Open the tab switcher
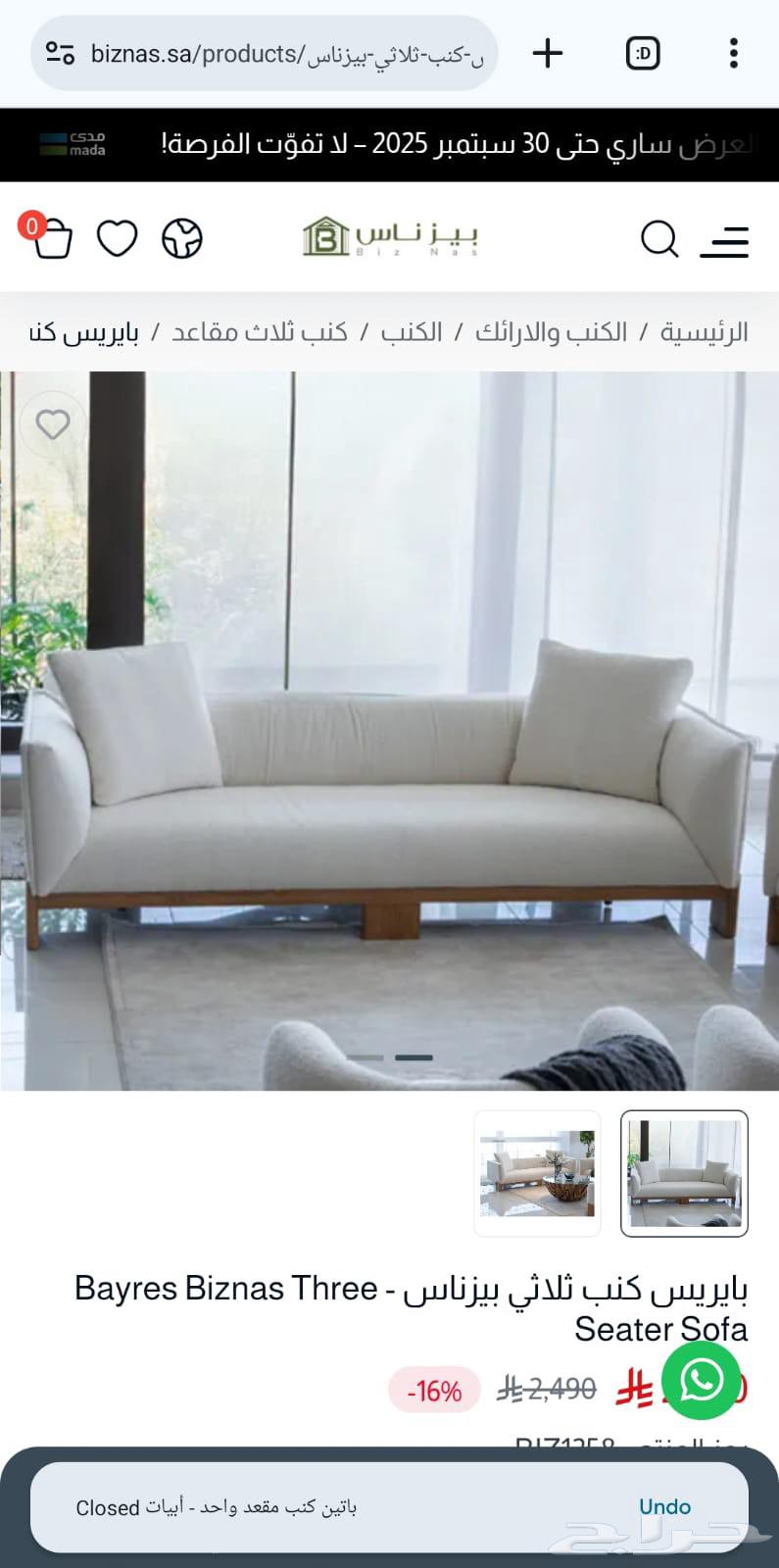The image size is (779, 1568). point(643,53)
